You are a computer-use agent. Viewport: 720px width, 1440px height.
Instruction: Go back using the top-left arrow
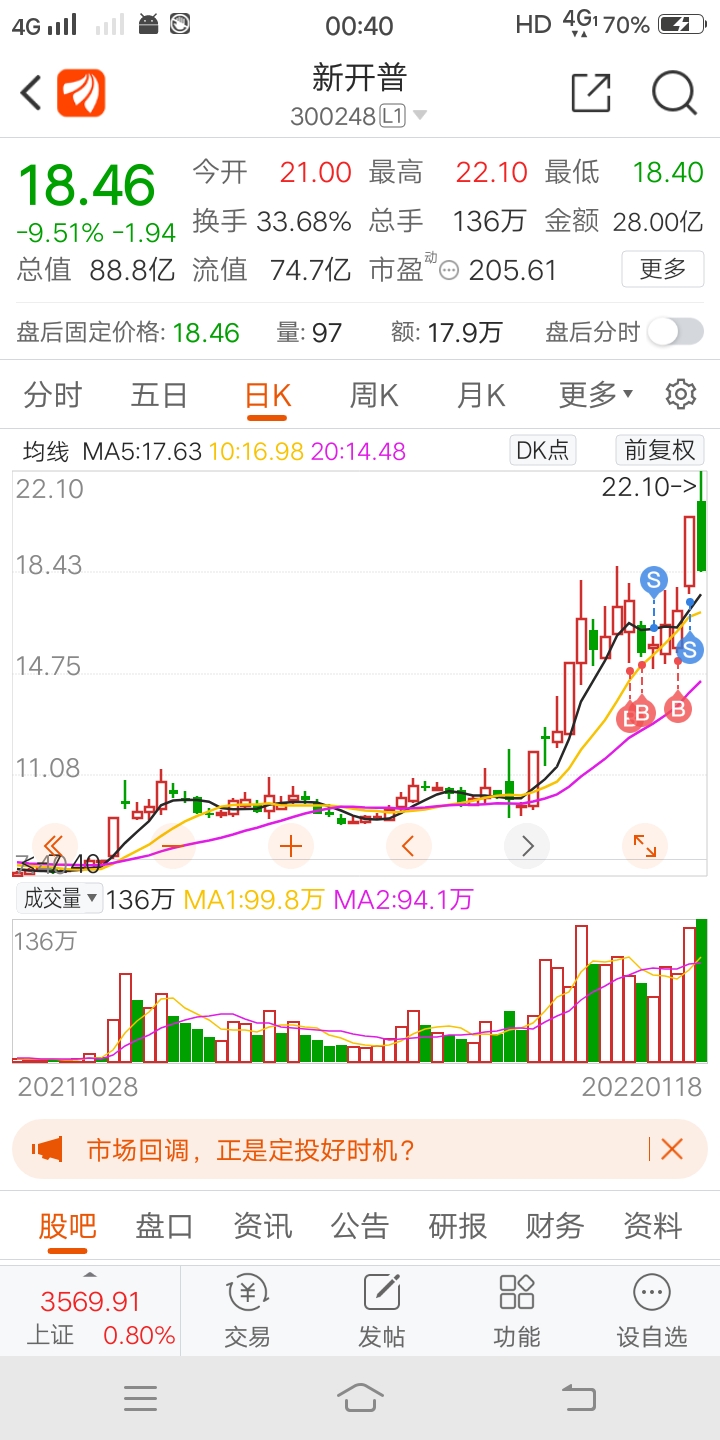pyautogui.click(x=32, y=94)
